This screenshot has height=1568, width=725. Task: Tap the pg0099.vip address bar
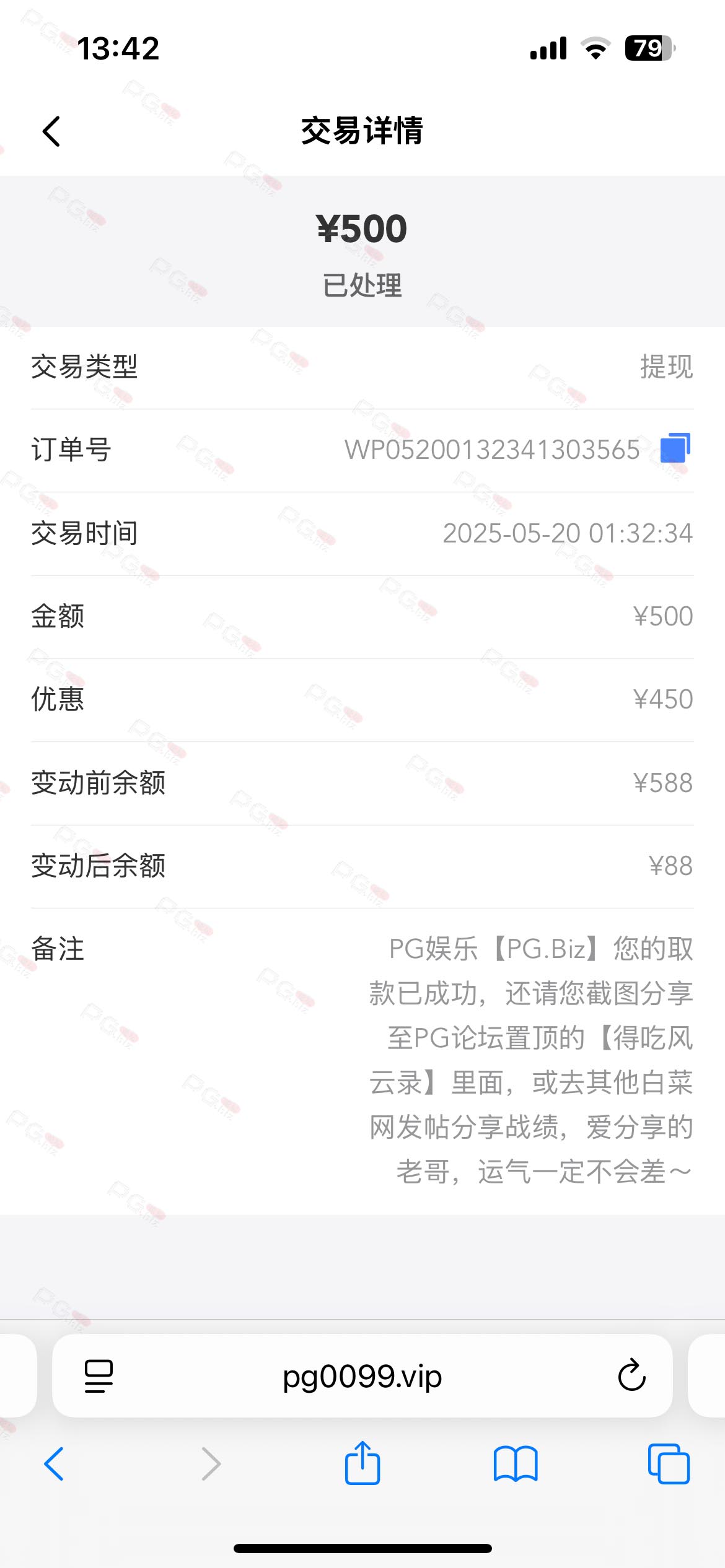[x=362, y=1376]
